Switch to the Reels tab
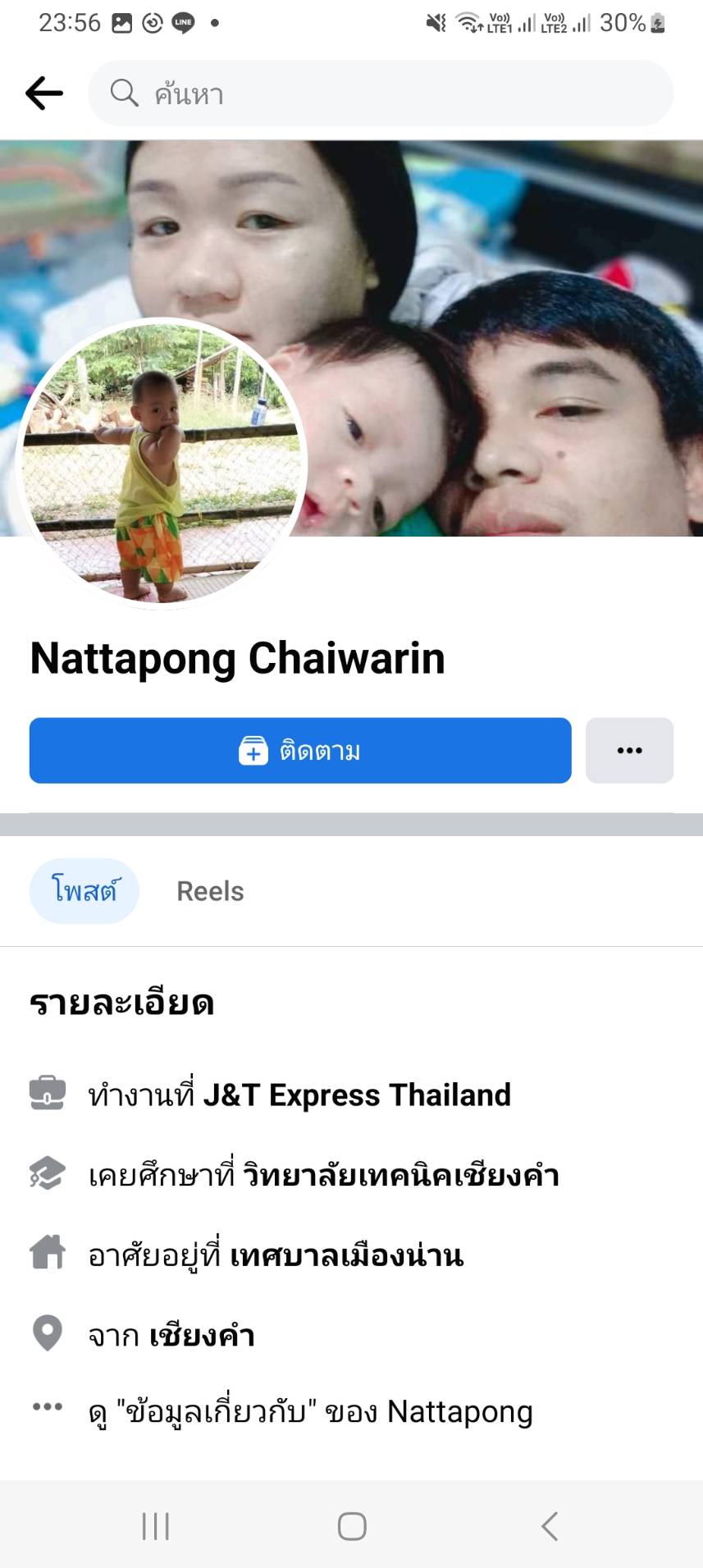Viewport: 703px width, 1568px height. (x=210, y=891)
